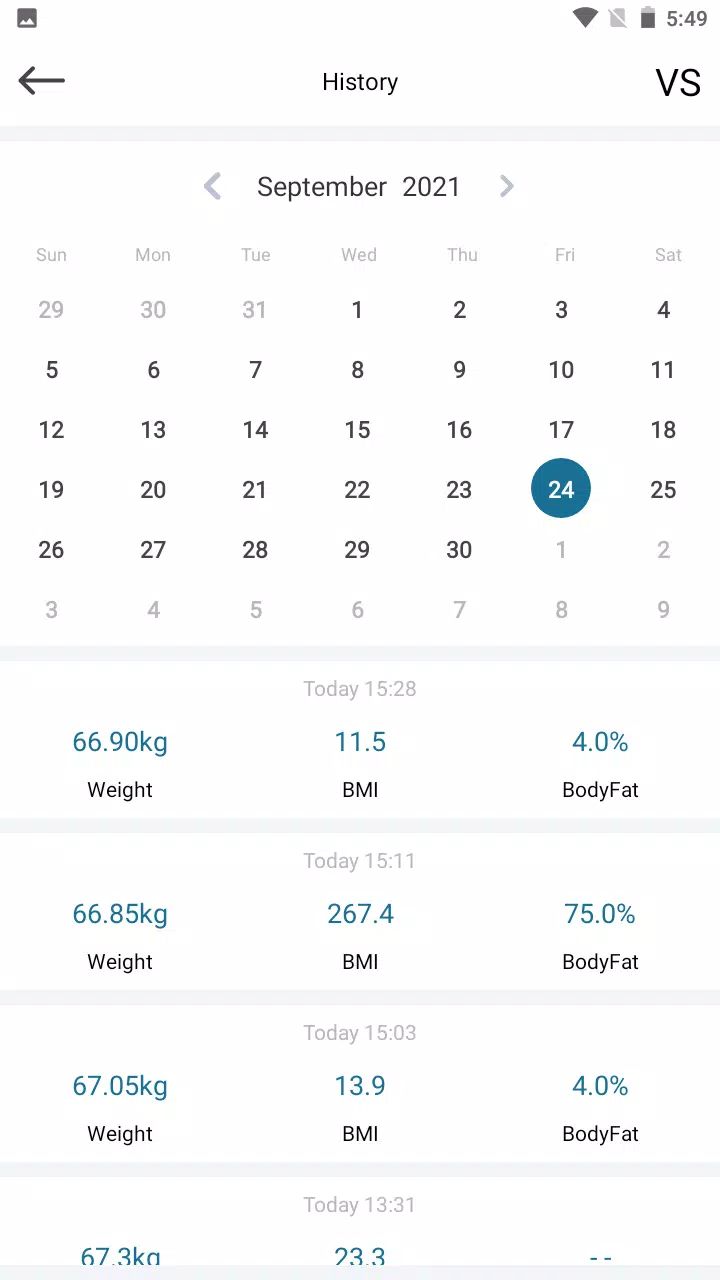Select September 23 on the calendar
Image resolution: width=720 pixels, height=1280 pixels.
coord(459,490)
